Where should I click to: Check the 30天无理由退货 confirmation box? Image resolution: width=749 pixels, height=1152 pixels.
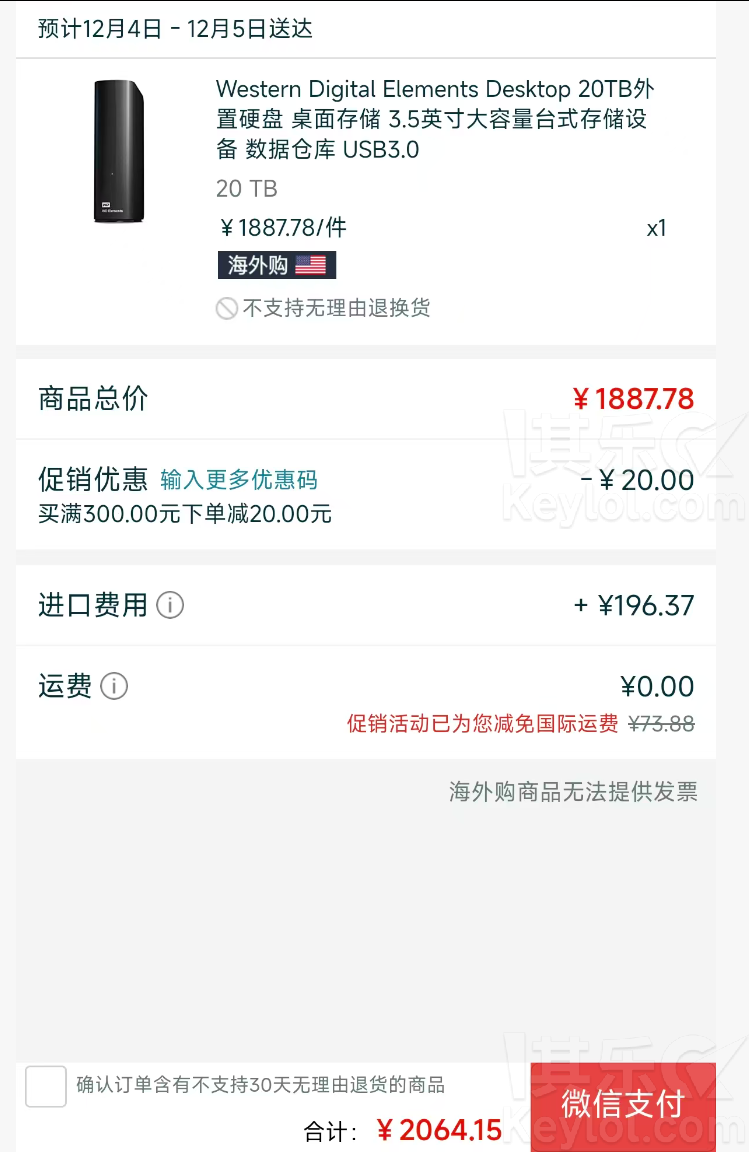click(x=46, y=1086)
